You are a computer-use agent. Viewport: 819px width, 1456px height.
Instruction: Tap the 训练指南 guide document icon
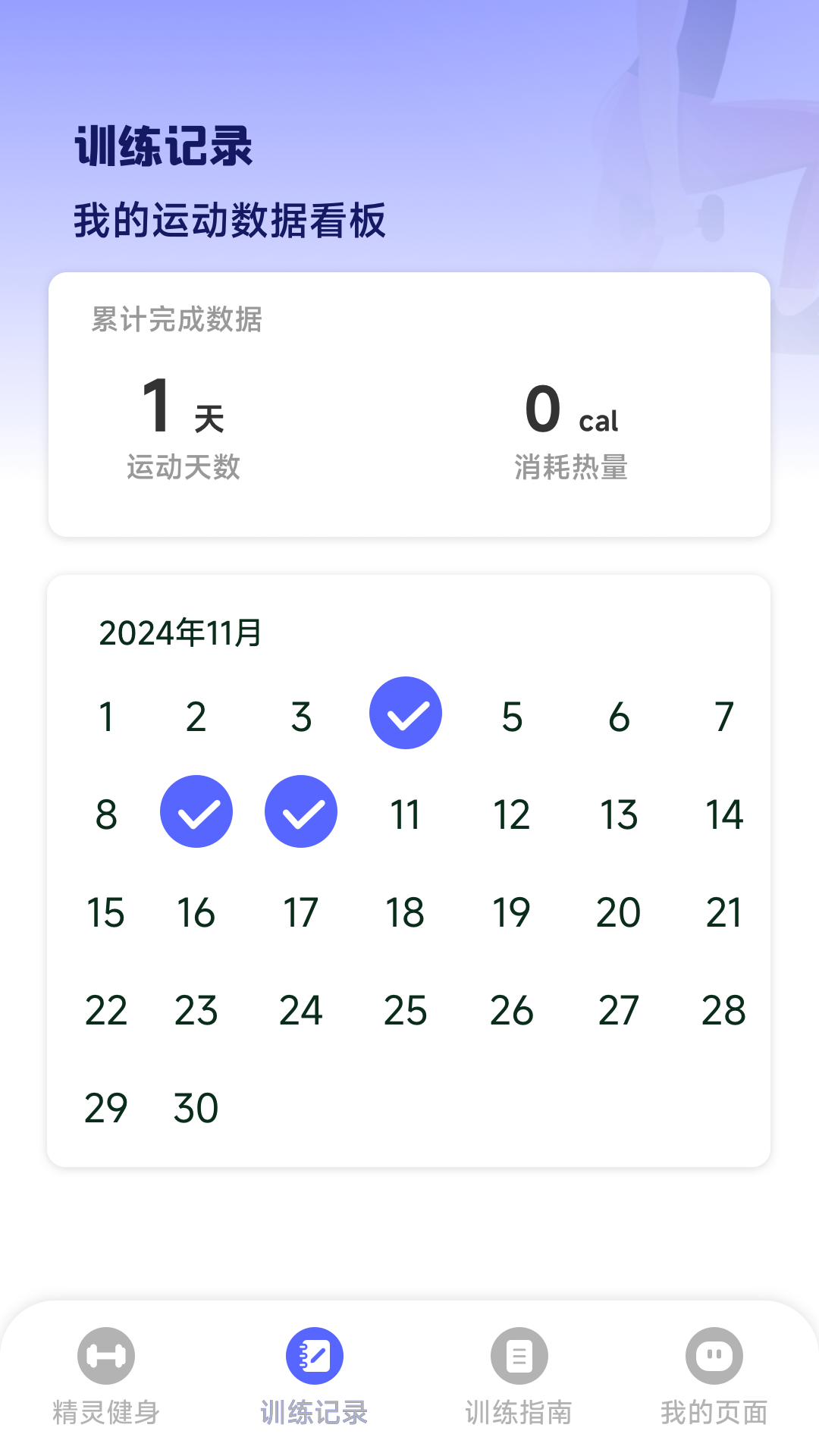518,1355
